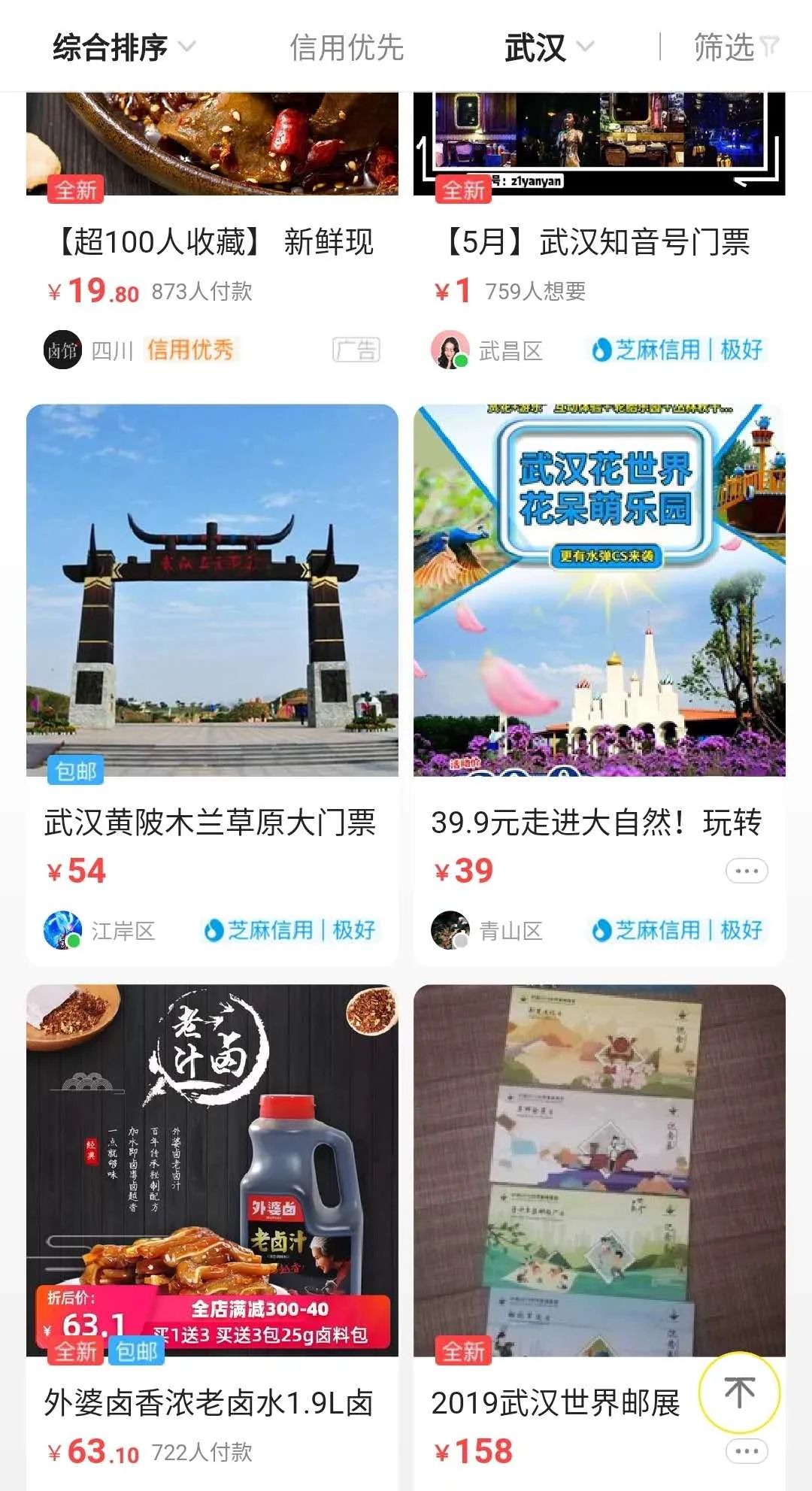The width and height of the screenshot is (812, 1491).
Task: Click the 信用优秀 badge next to 四川
Action: point(192,348)
